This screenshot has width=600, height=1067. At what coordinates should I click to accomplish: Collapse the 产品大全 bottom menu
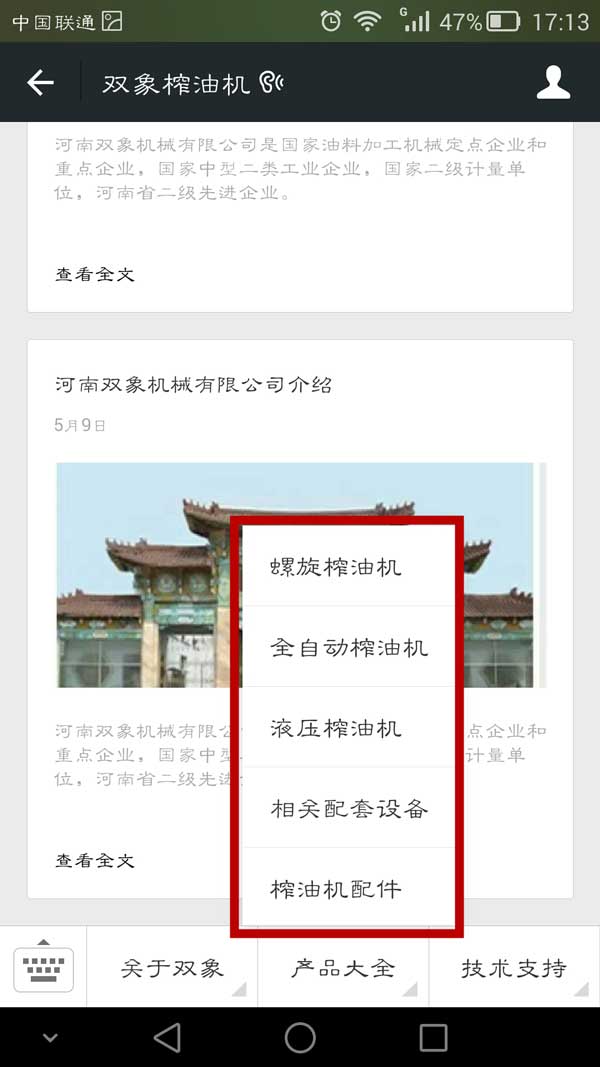[x=343, y=967]
